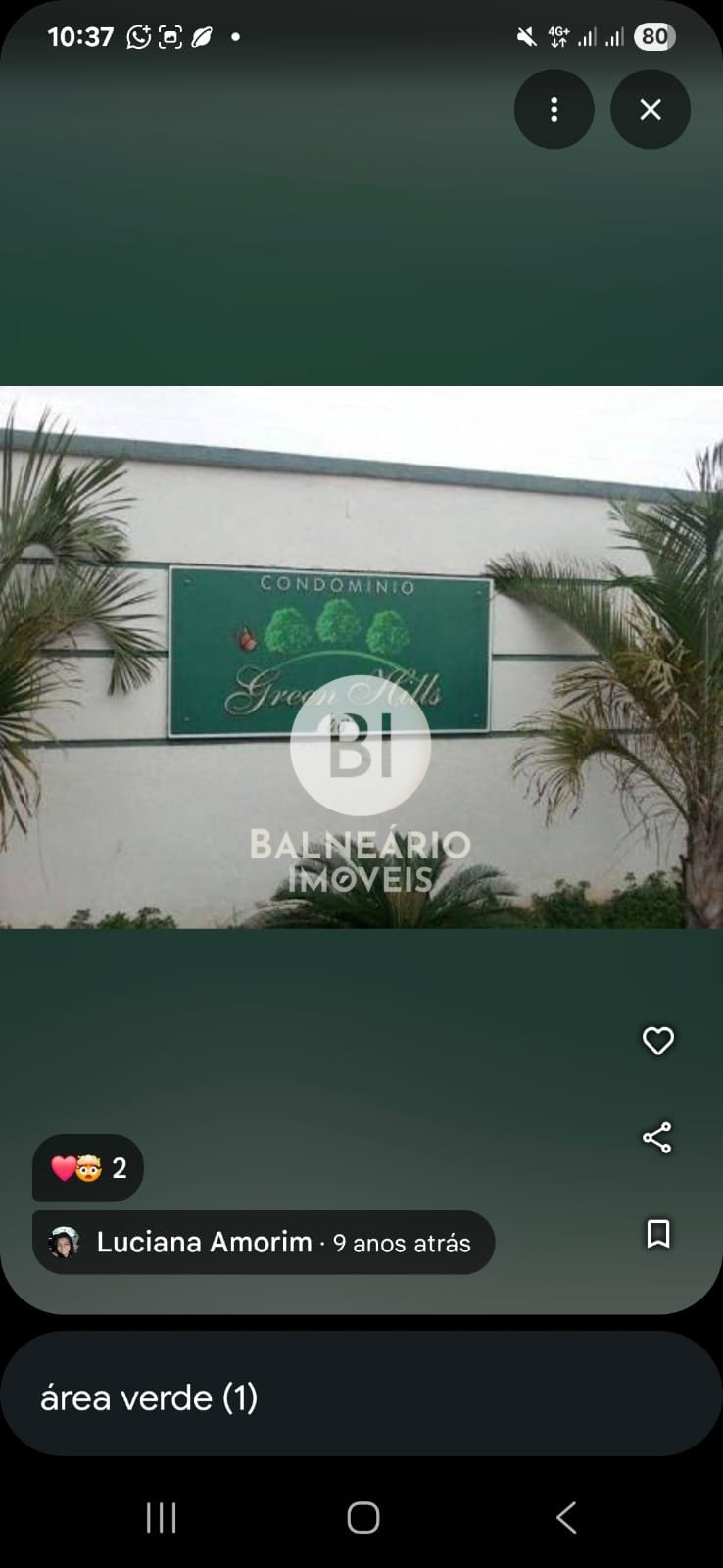Open the three-dot overflow menu
The height and width of the screenshot is (1568, 723).
[554, 110]
